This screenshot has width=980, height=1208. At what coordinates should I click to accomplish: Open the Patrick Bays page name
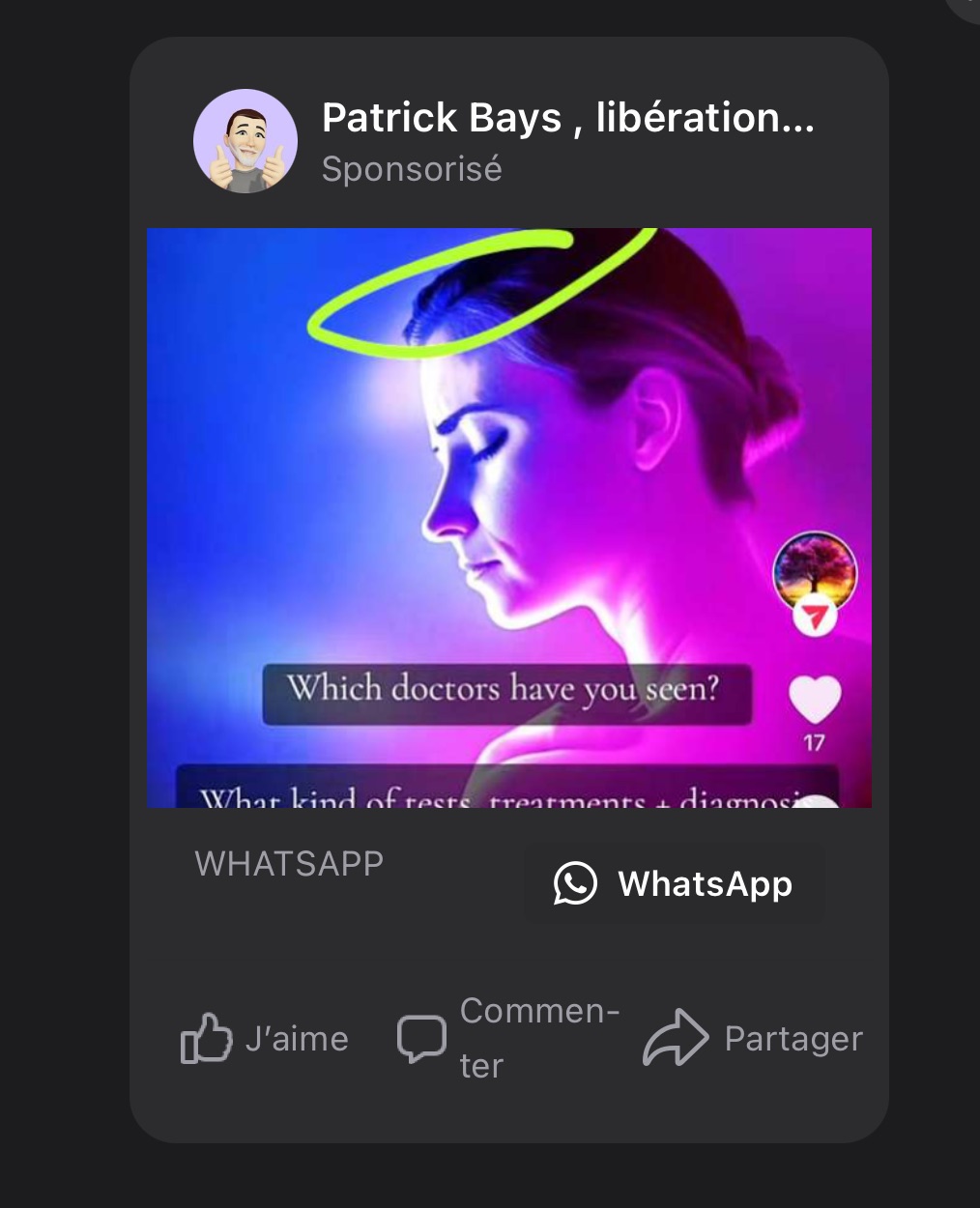point(567,118)
